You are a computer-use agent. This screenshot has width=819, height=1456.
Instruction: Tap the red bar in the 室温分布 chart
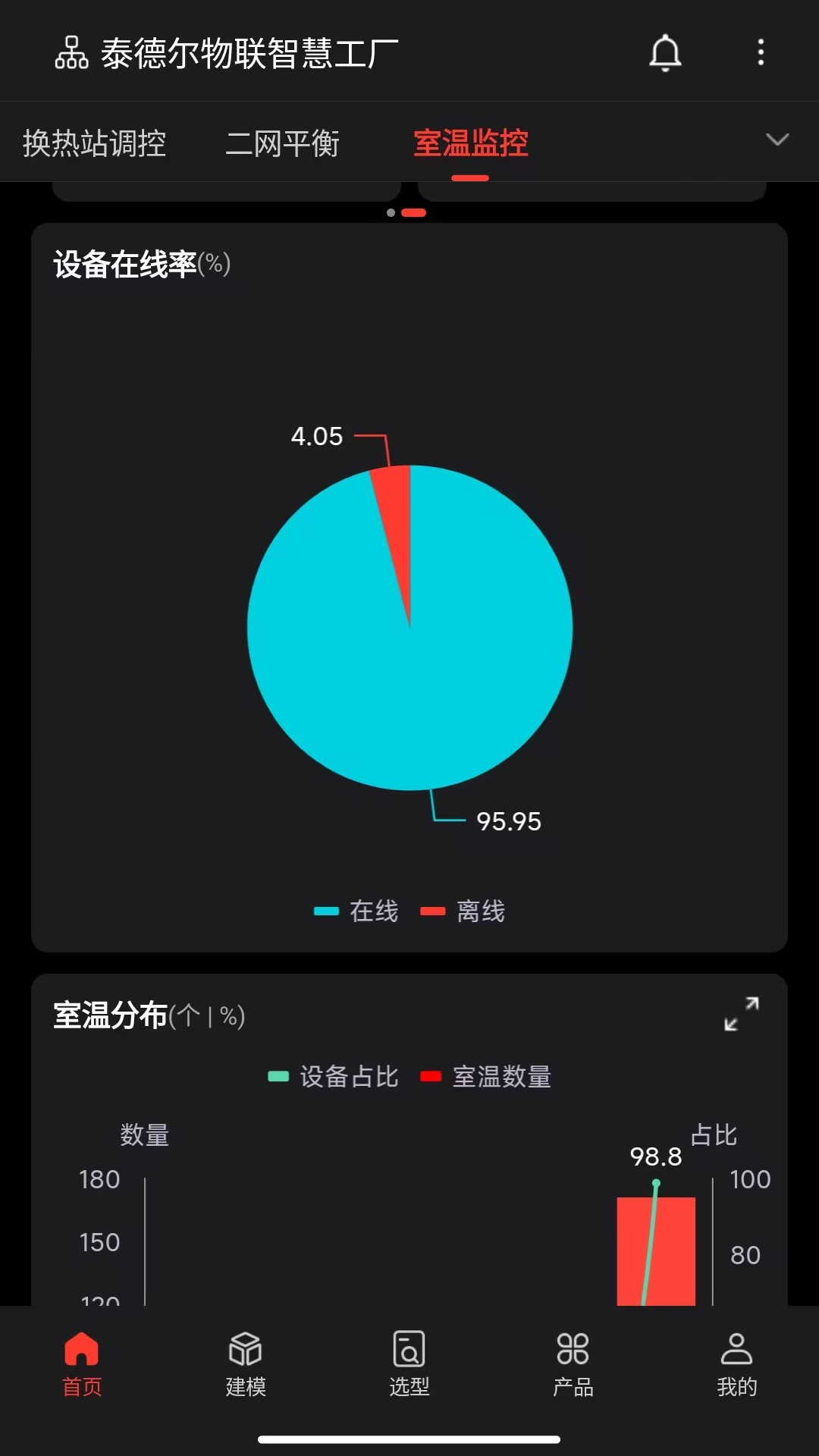[656, 1251]
